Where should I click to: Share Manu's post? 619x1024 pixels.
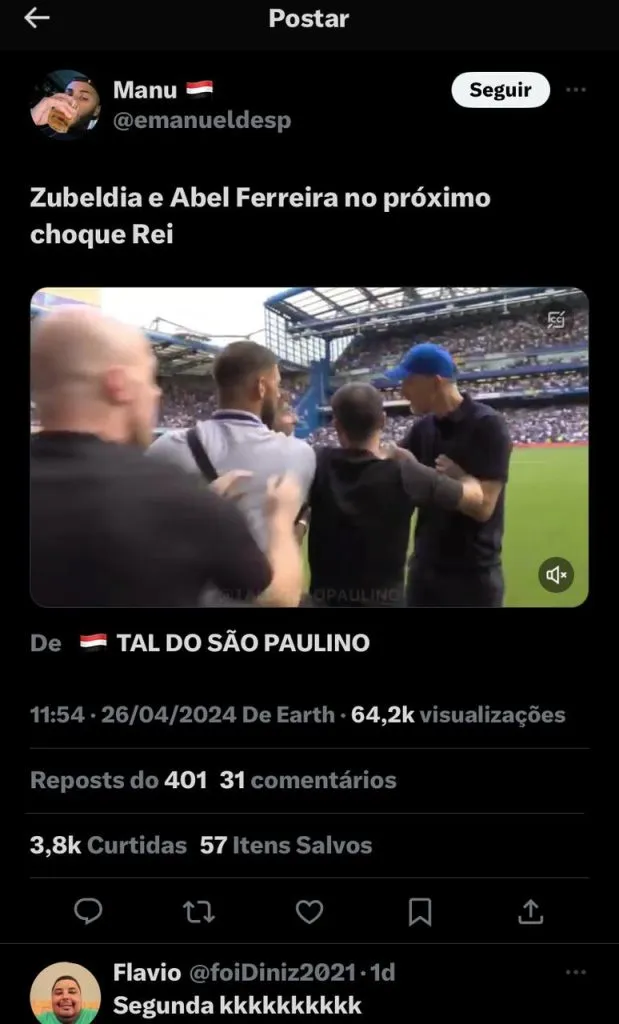click(531, 910)
